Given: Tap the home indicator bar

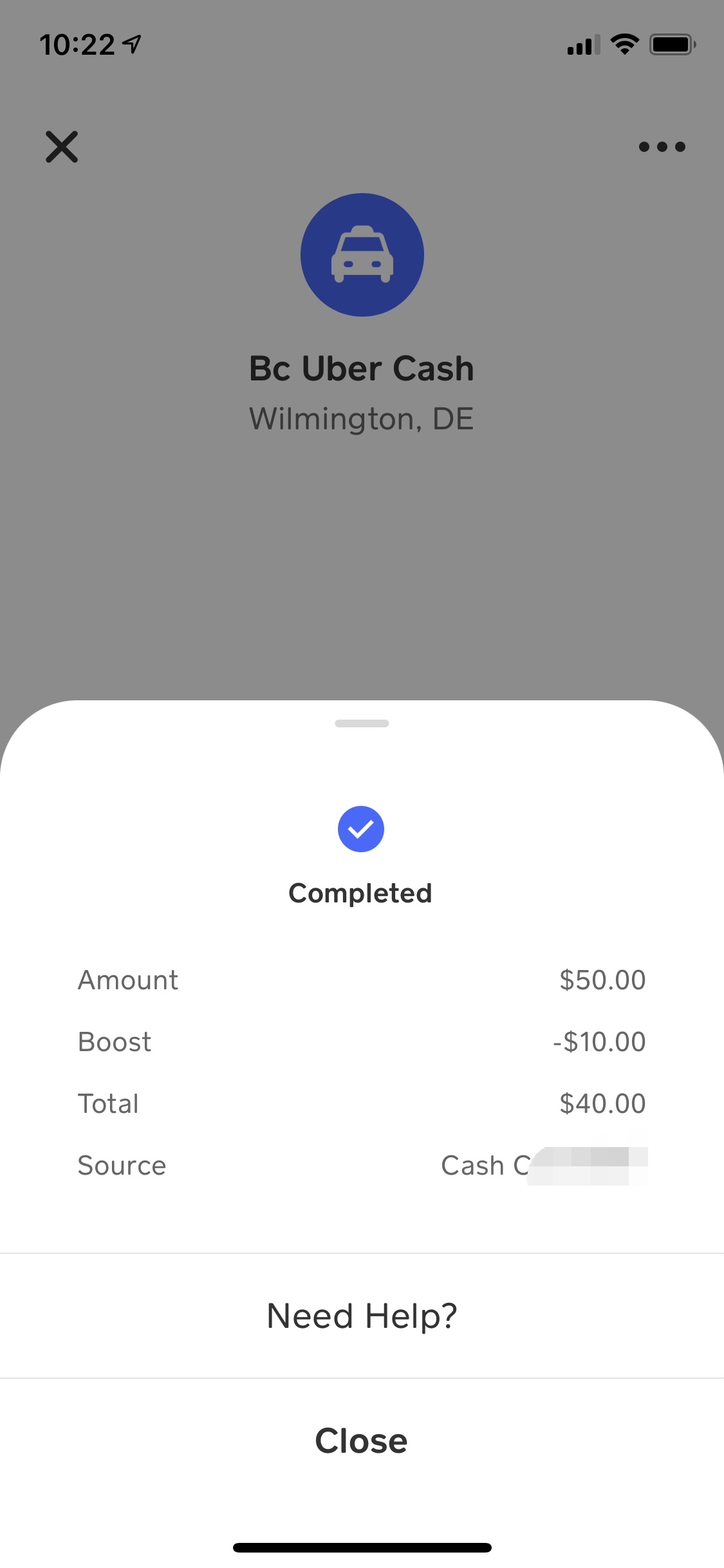Looking at the screenshot, I should pos(362,1547).
